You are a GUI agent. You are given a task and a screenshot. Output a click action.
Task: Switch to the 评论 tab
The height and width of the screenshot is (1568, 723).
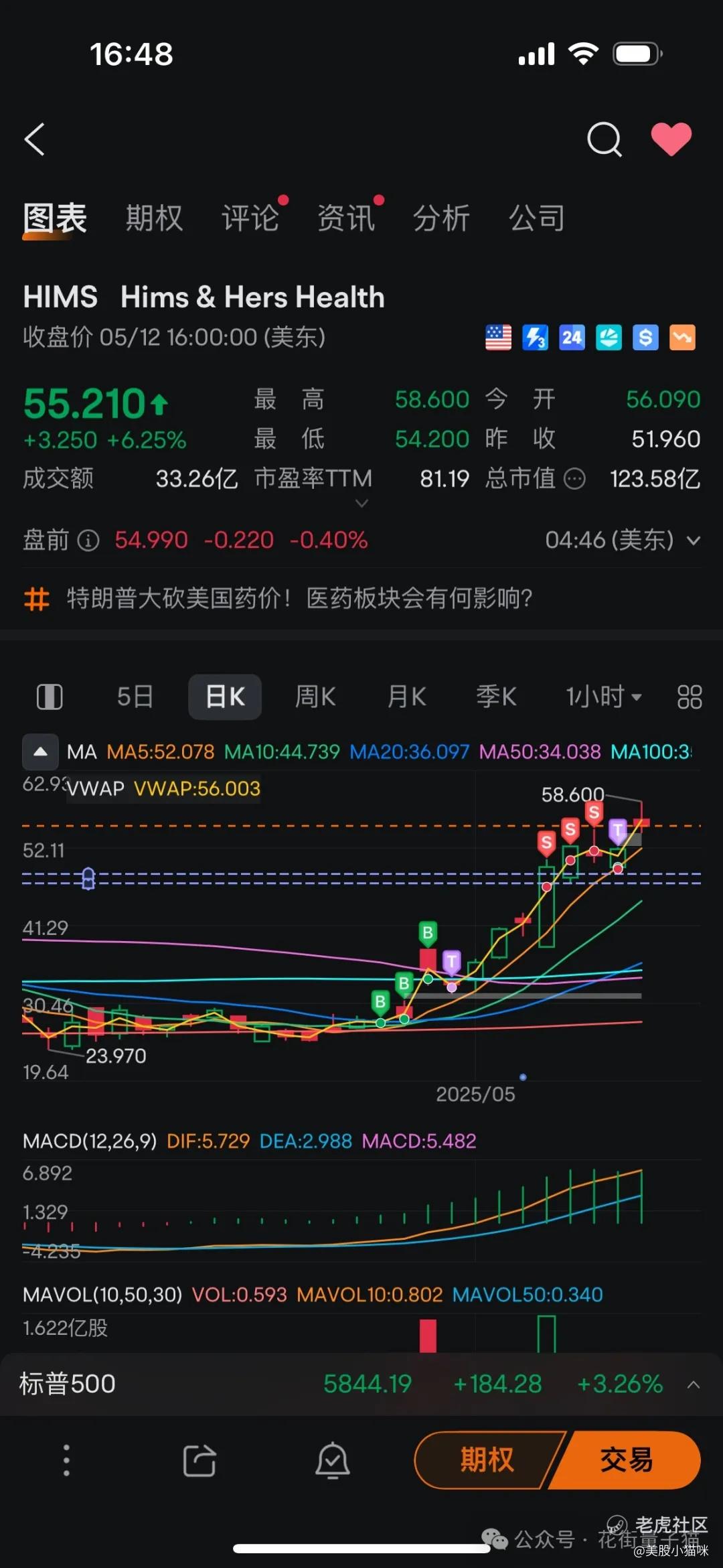(x=250, y=218)
